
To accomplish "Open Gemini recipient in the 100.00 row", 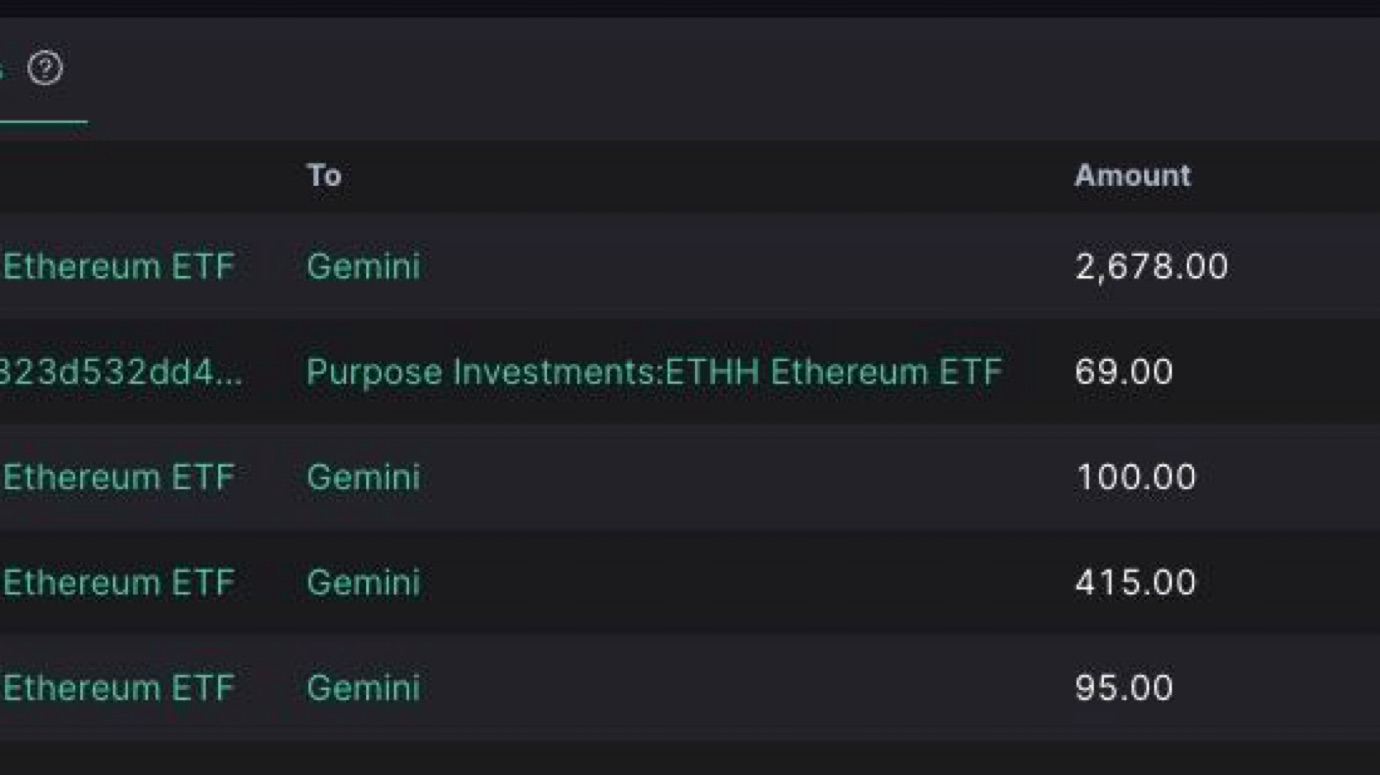I will (x=363, y=477).
